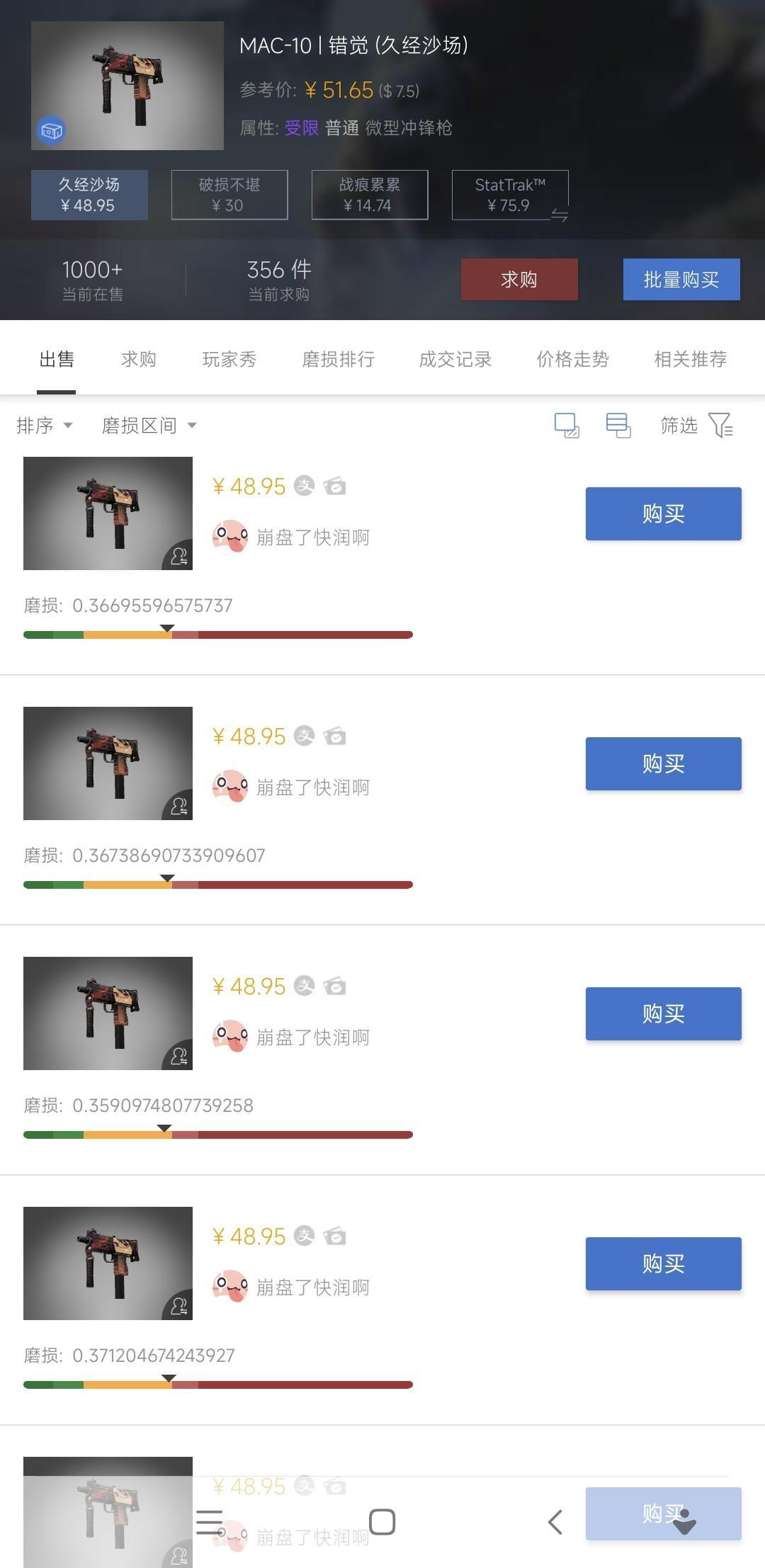
Task: Open the 3D inspect icon on the item image
Action: click(51, 131)
